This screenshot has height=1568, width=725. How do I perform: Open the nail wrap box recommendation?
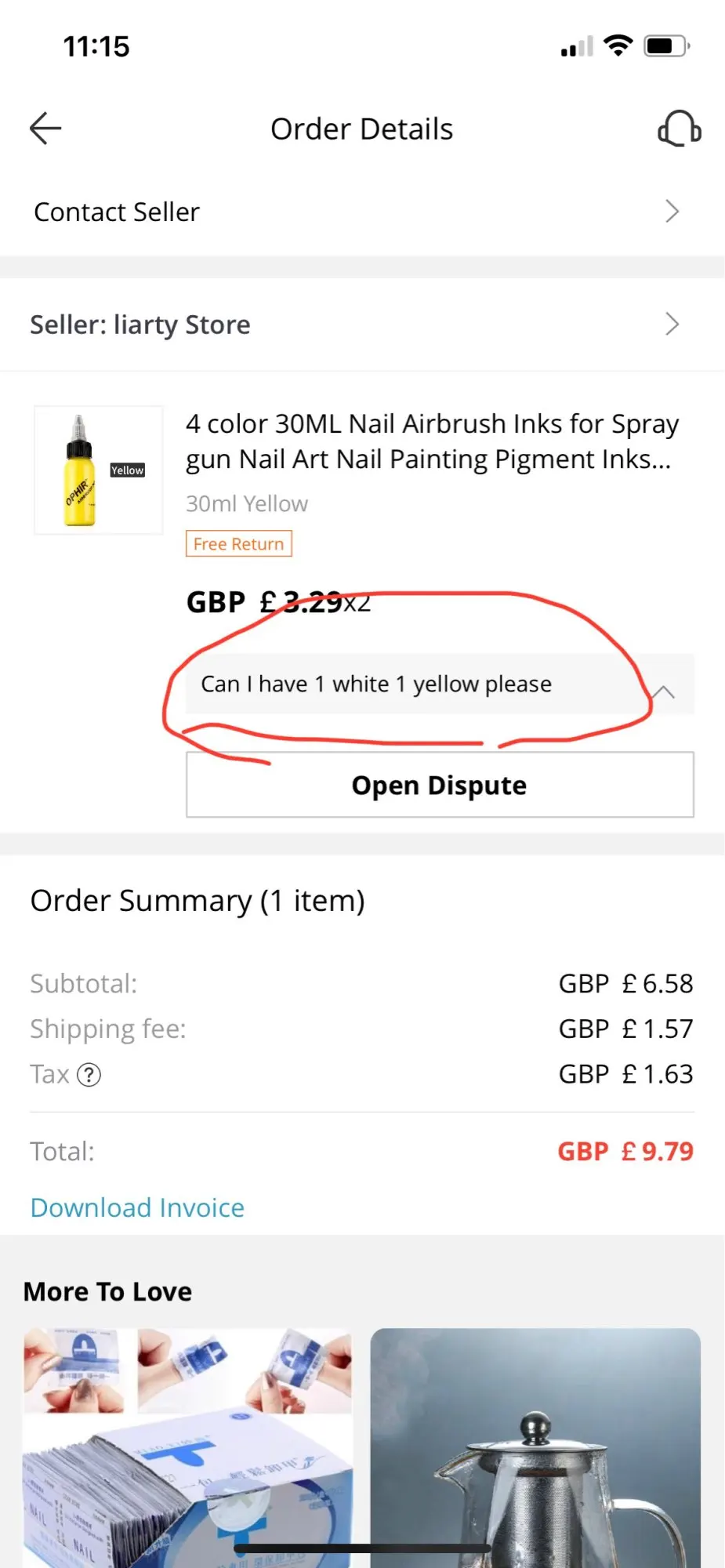[x=187, y=1447]
